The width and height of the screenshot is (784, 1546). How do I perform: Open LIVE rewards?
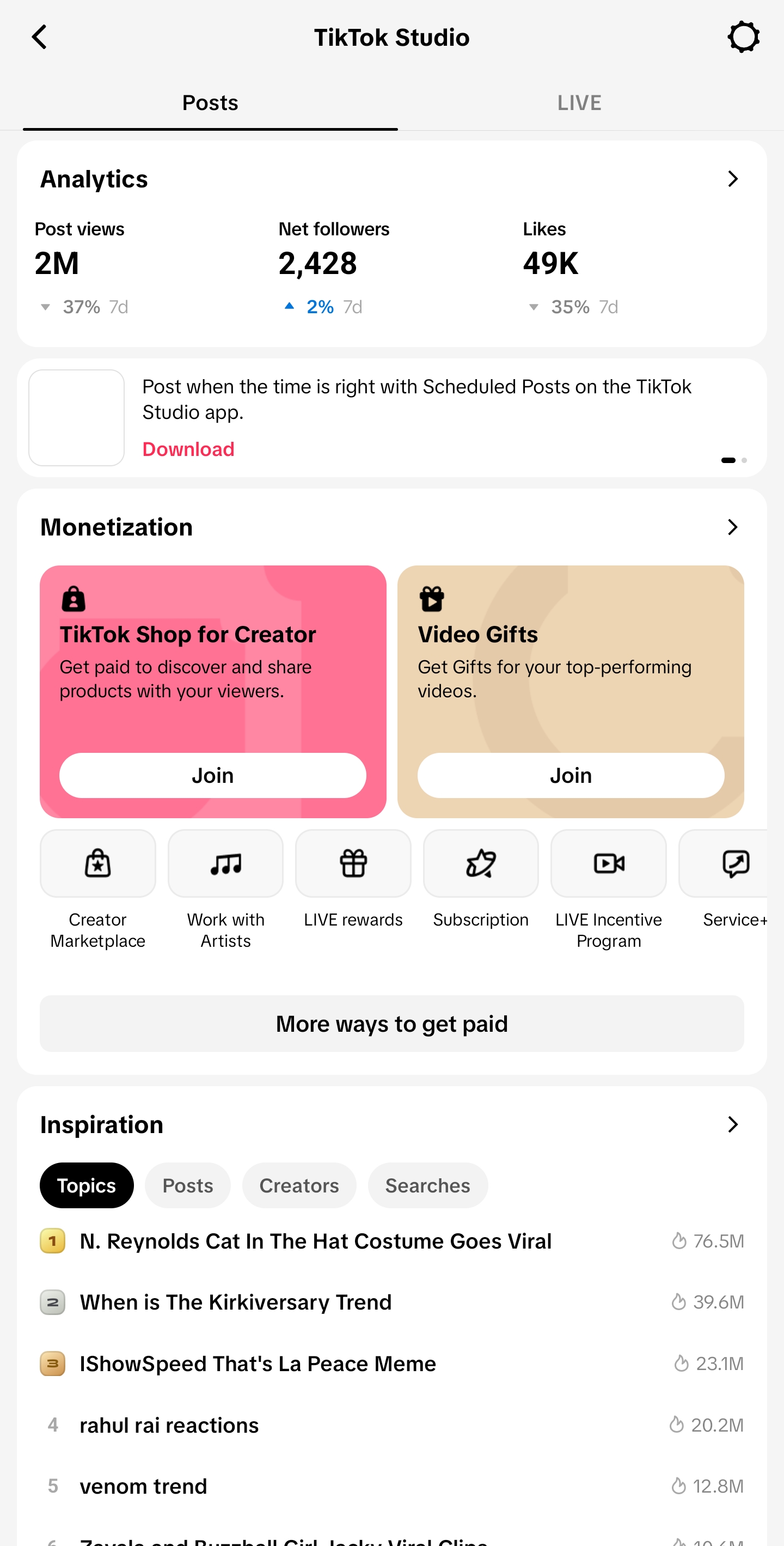(x=353, y=880)
